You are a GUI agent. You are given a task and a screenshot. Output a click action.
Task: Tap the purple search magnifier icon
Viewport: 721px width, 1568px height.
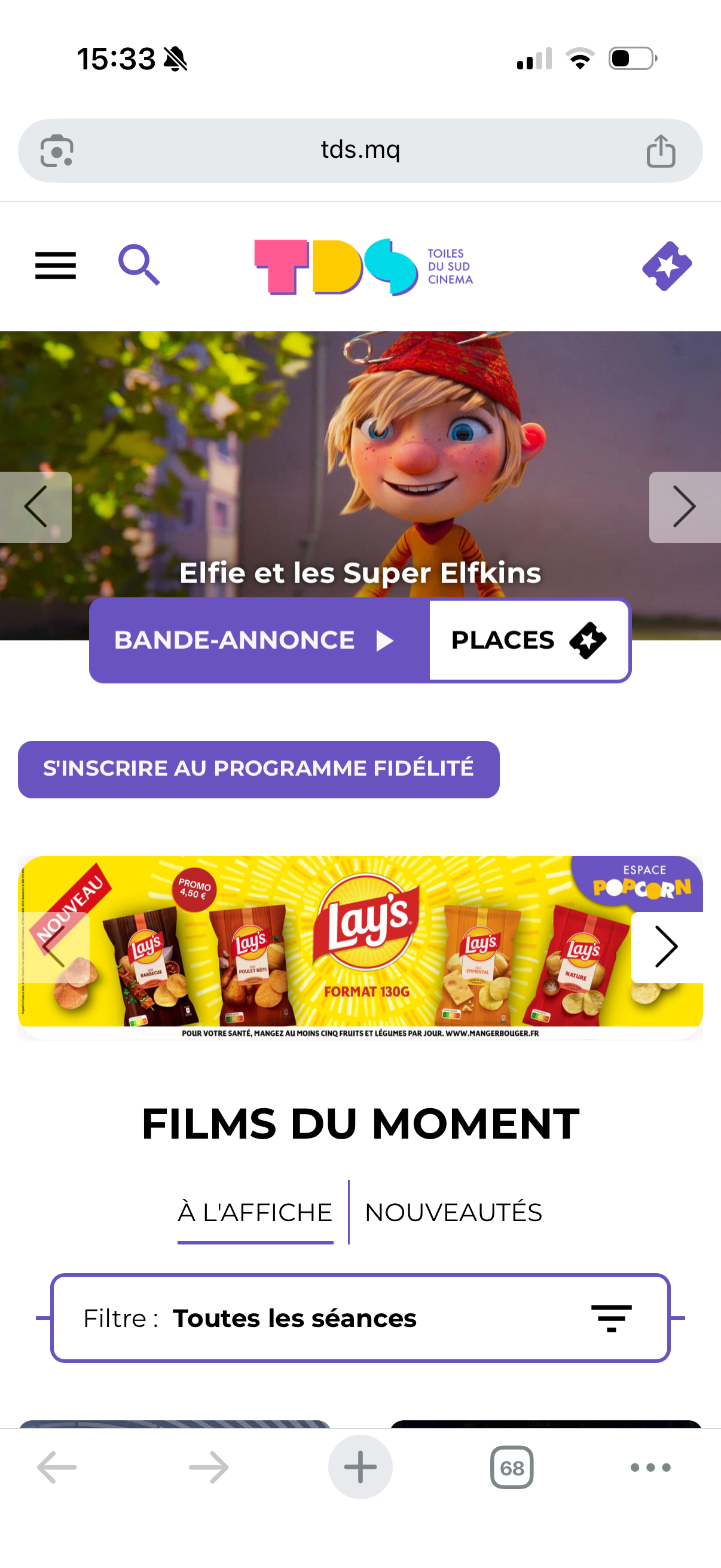click(139, 265)
